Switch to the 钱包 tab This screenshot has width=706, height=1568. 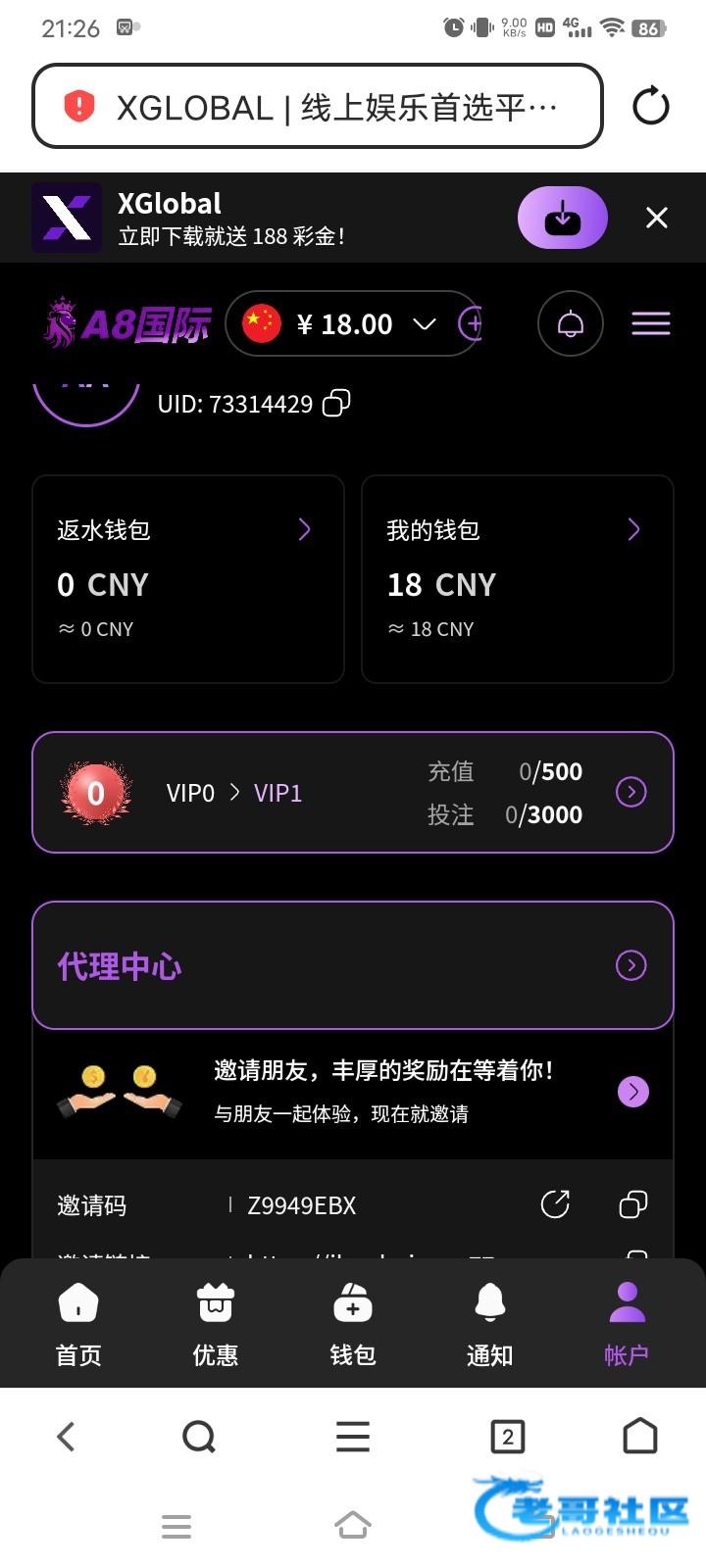tap(353, 1323)
